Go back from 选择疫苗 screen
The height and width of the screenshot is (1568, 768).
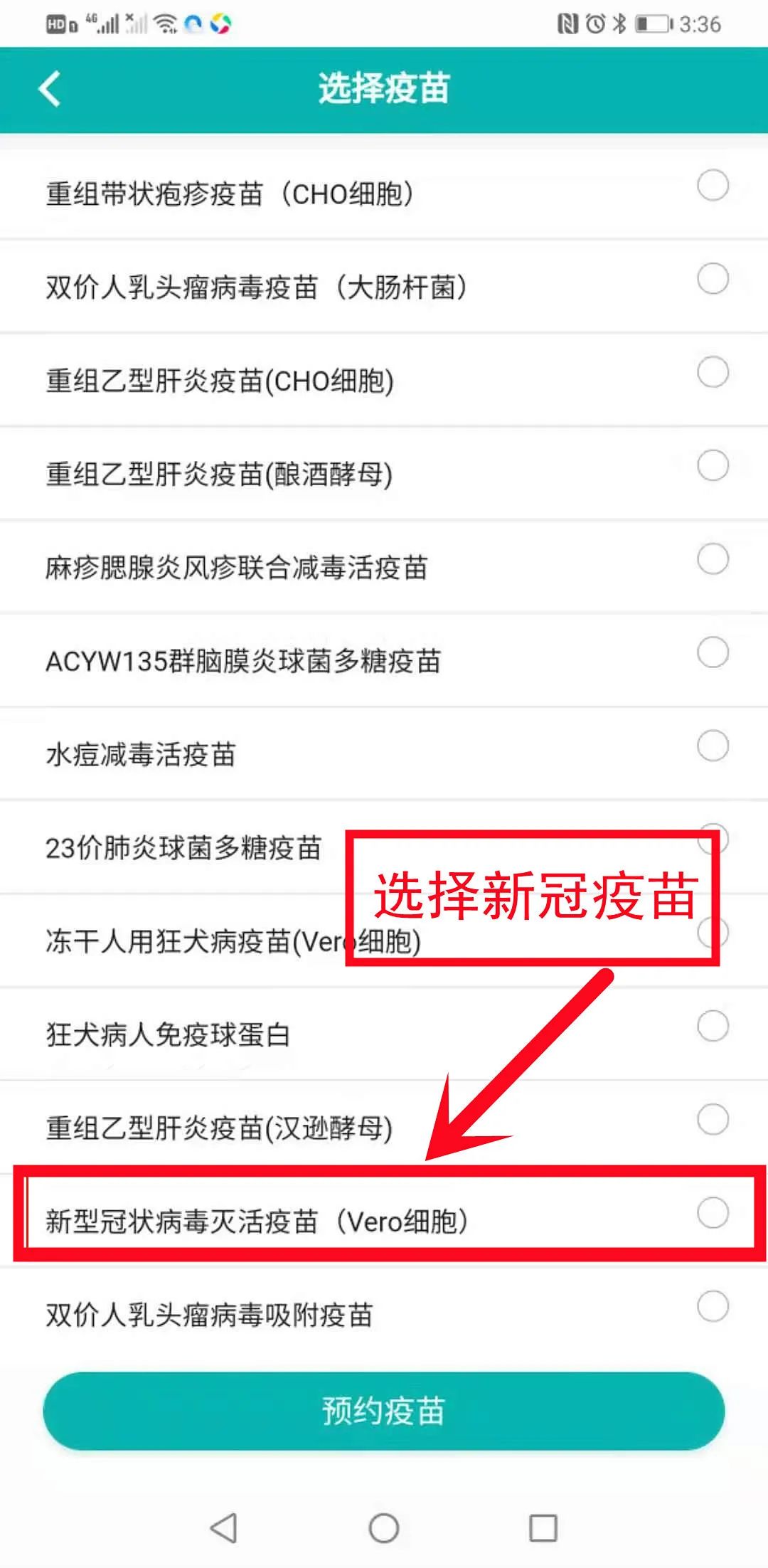click(x=50, y=90)
